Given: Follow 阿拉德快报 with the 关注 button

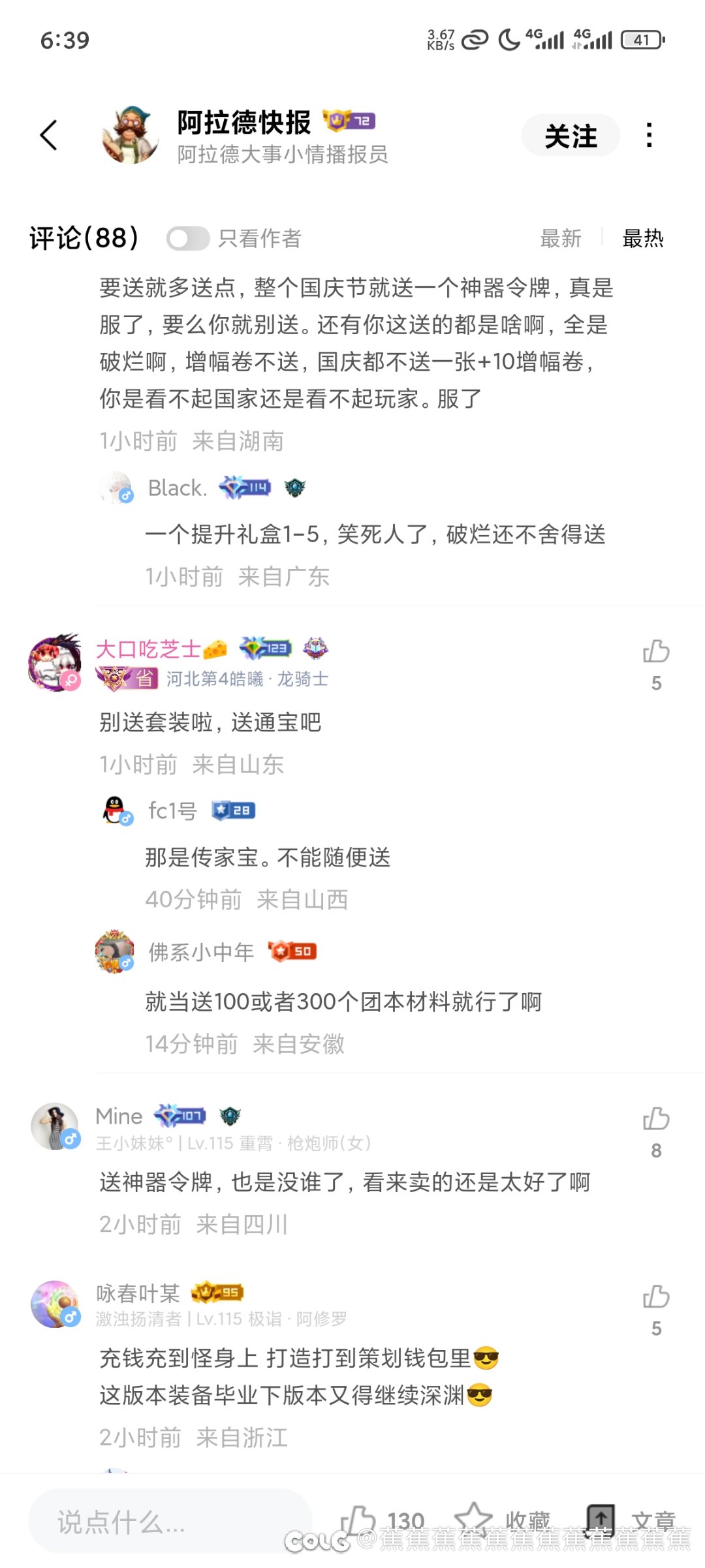Looking at the screenshot, I should (570, 136).
